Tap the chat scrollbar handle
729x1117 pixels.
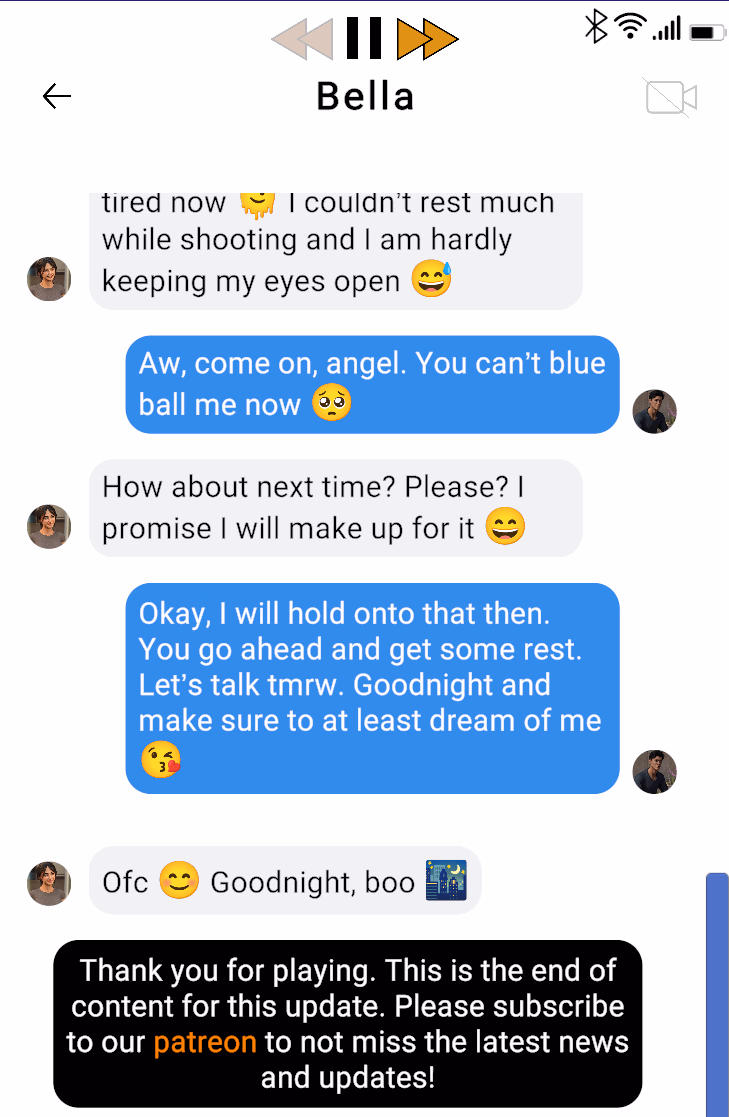[717, 993]
